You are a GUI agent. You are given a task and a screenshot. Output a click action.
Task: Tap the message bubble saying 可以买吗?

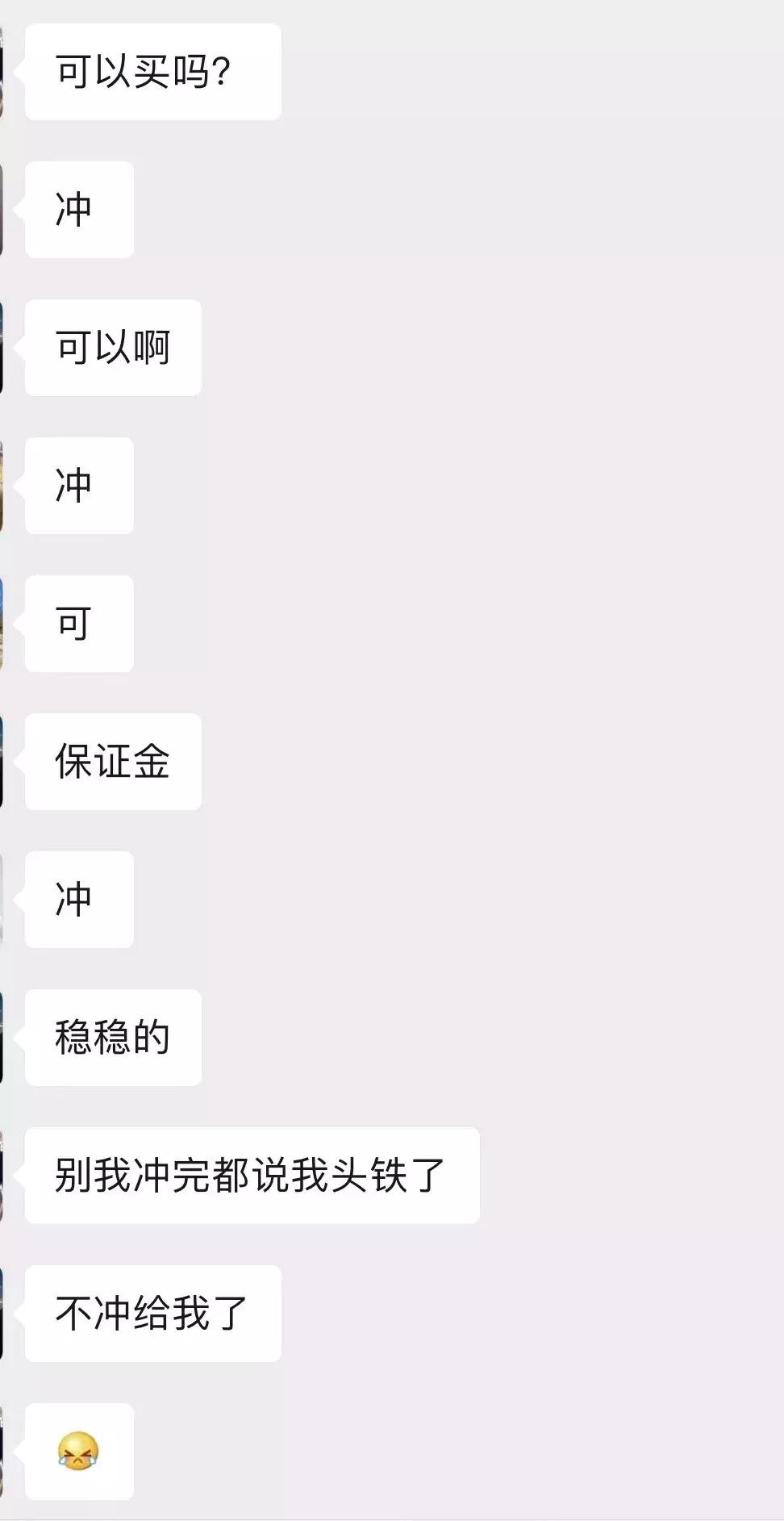pos(152,72)
